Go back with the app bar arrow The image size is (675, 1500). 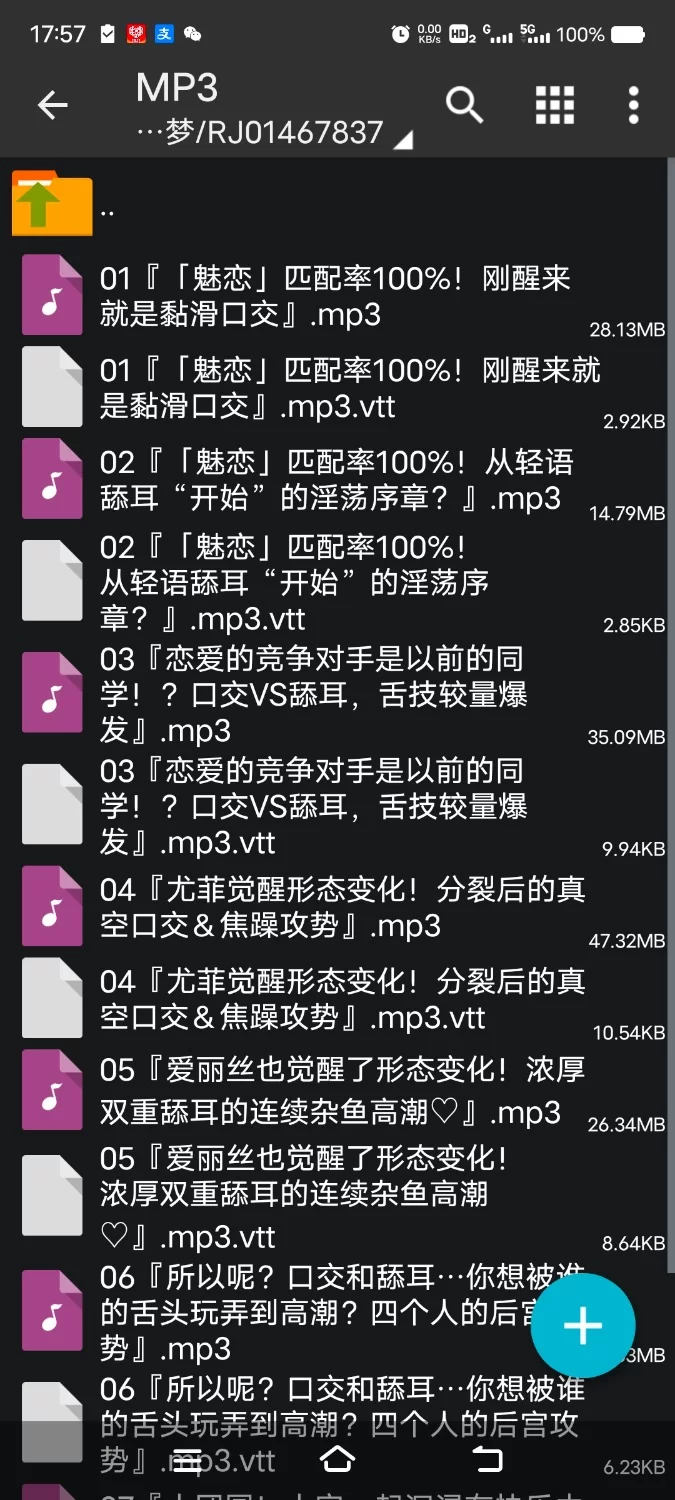tap(52, 105)
